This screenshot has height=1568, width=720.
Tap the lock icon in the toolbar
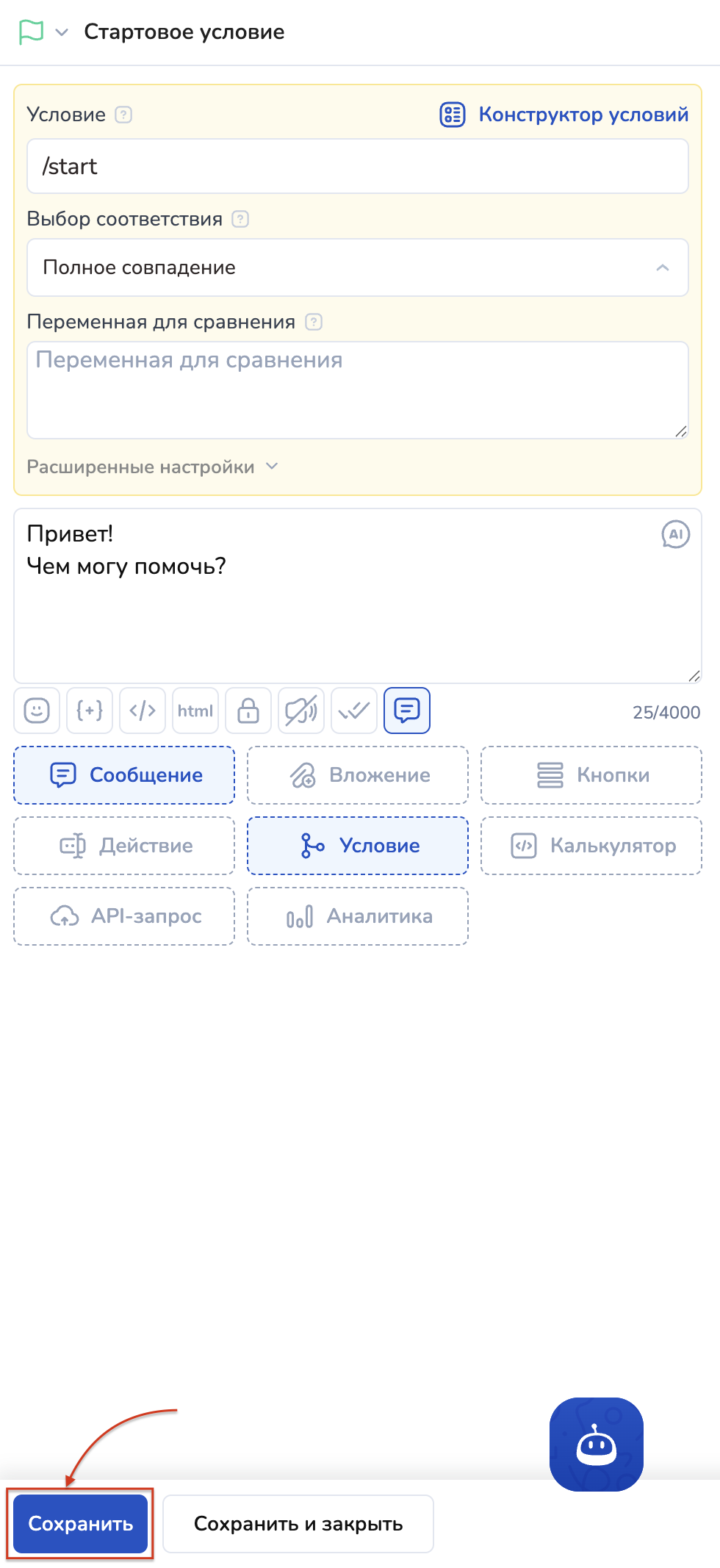pos(248,711)
